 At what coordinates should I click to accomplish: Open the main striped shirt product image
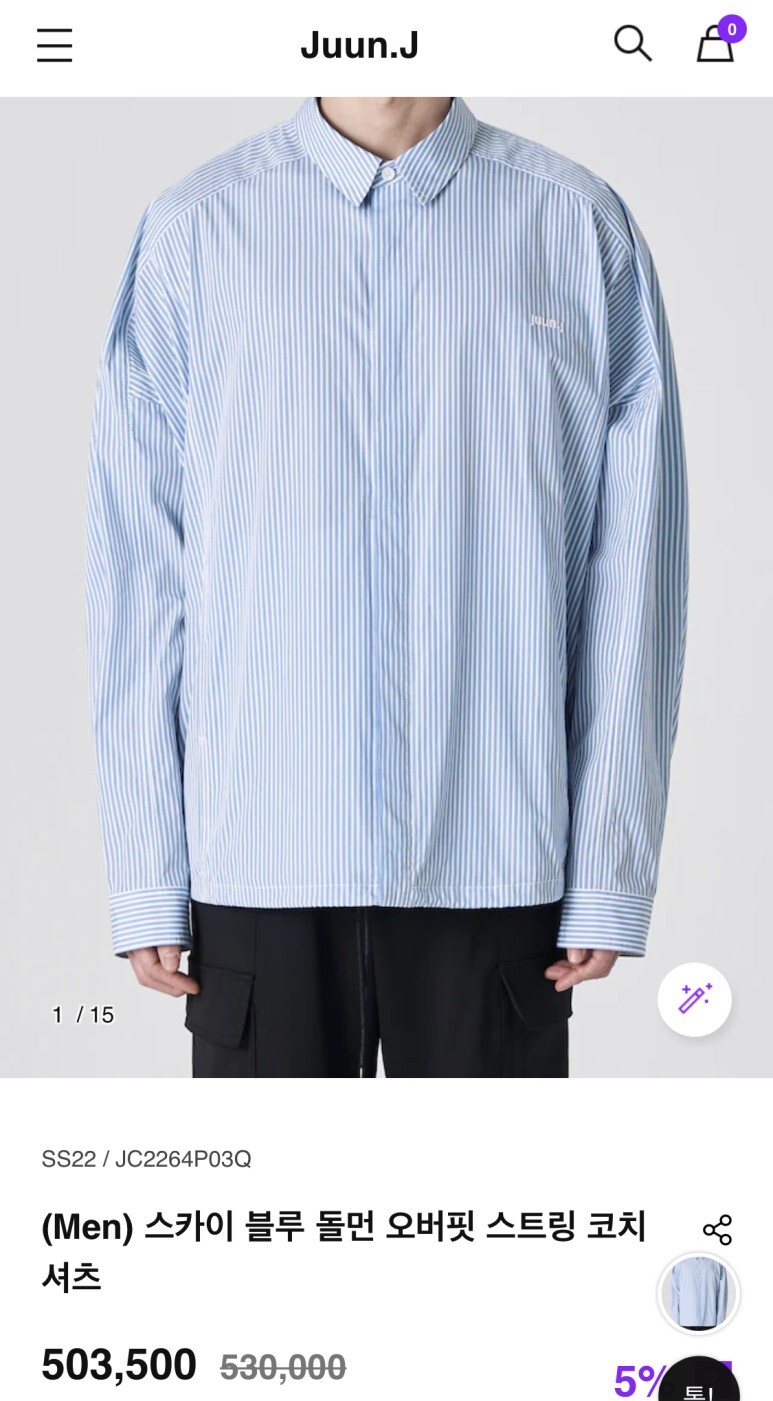pos(386,587)
